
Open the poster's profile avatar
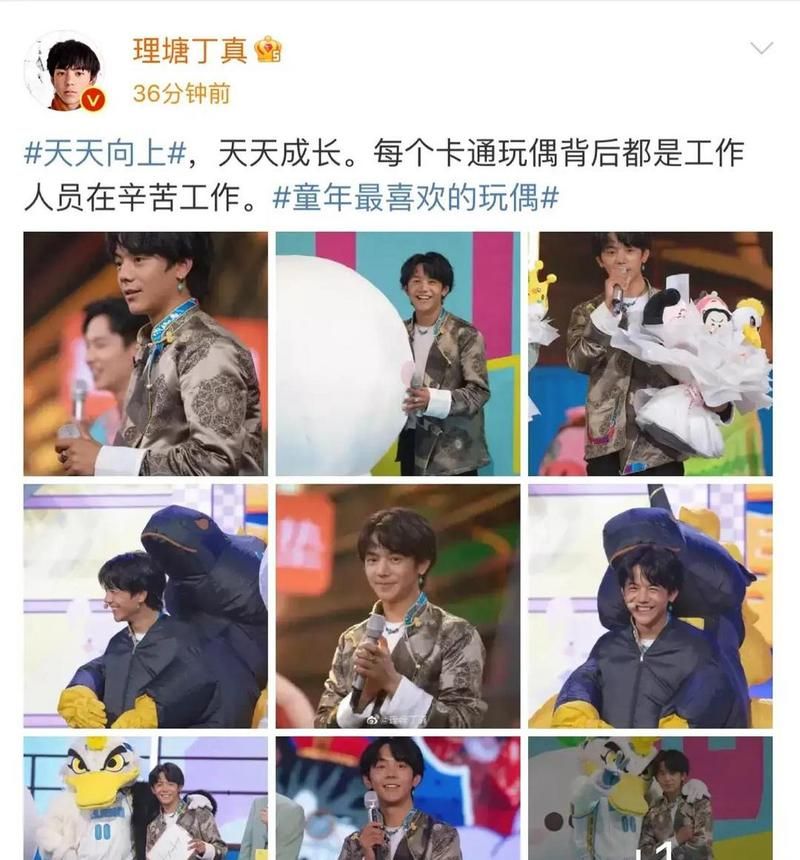(x=64, y=70)
